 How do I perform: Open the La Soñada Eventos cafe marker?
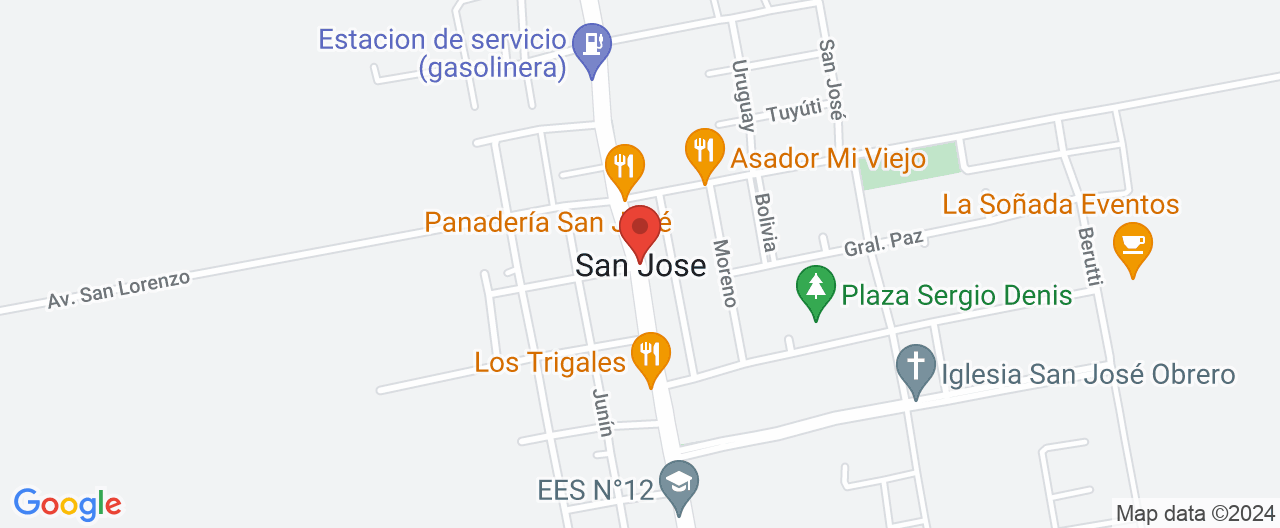(x=1132, y=246)
